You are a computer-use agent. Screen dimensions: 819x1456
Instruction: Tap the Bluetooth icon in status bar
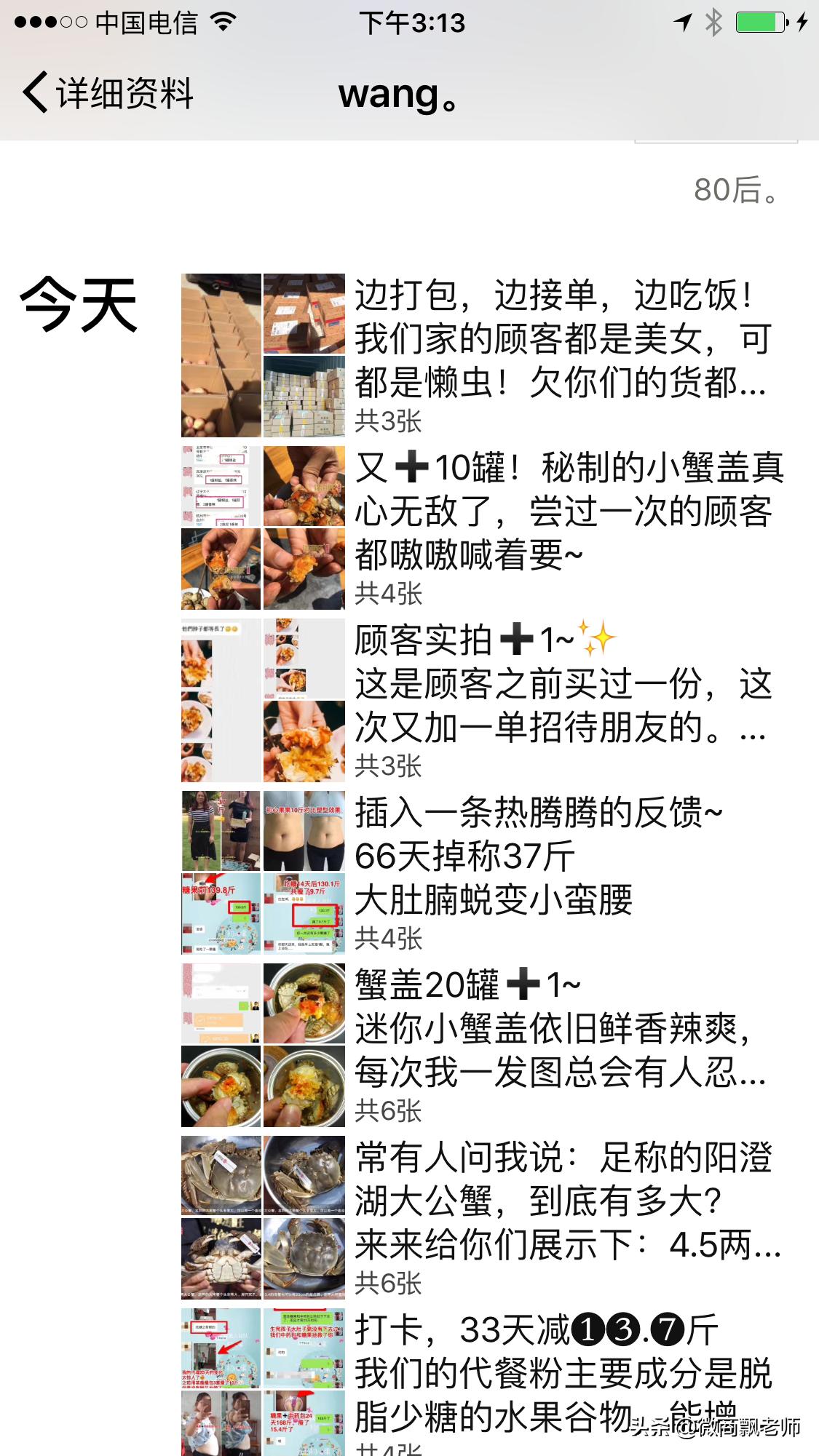[713, 23]
